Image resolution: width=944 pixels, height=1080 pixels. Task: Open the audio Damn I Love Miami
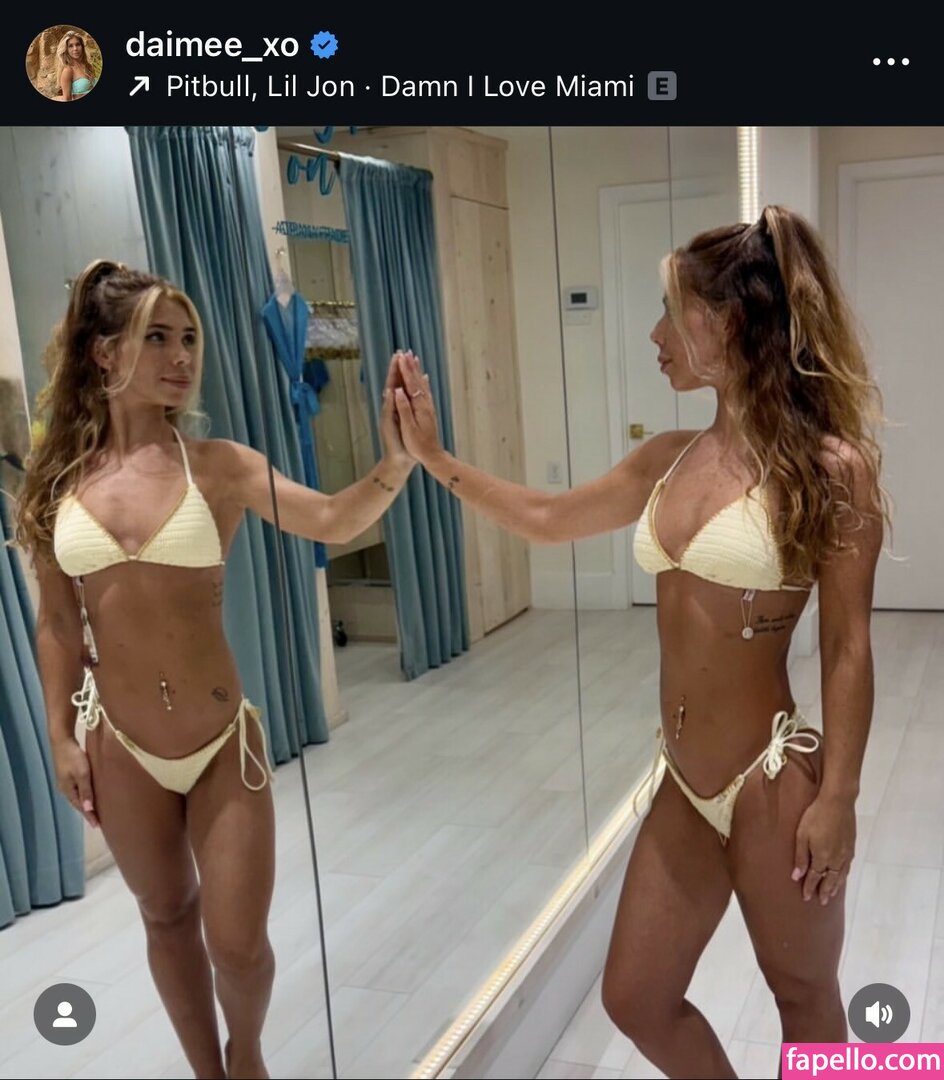tap(400, 87)
